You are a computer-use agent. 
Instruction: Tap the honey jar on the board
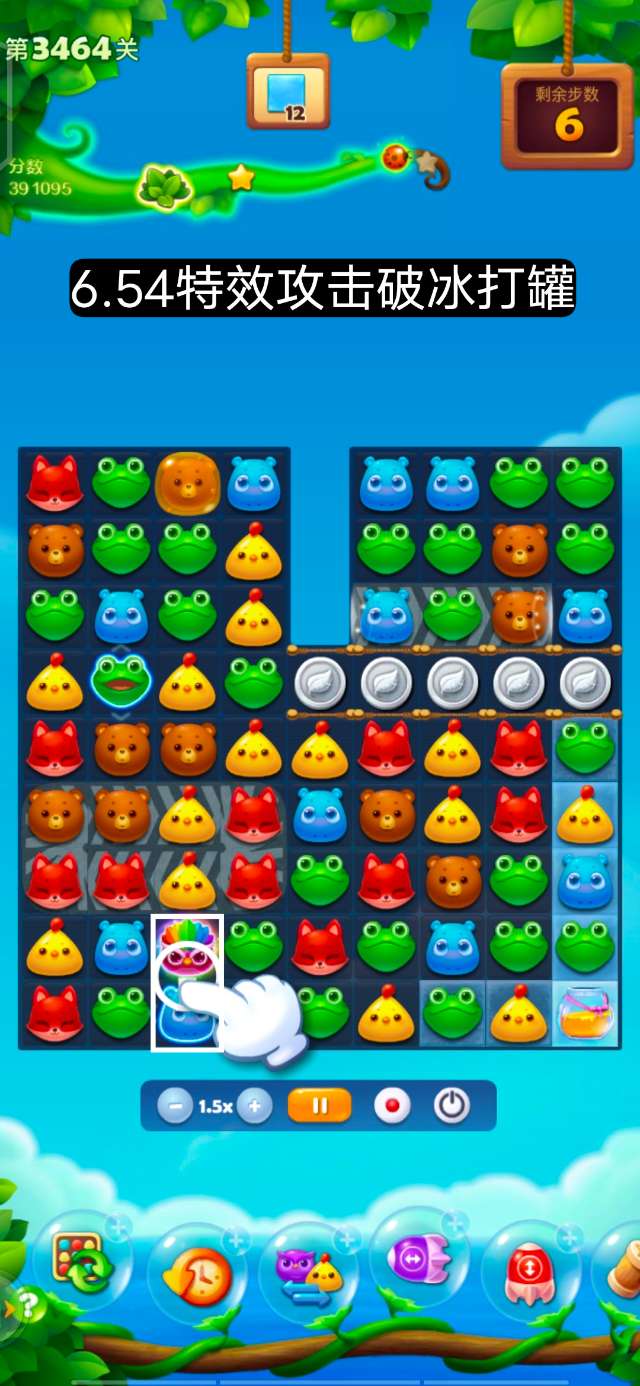coord(585,1012)
